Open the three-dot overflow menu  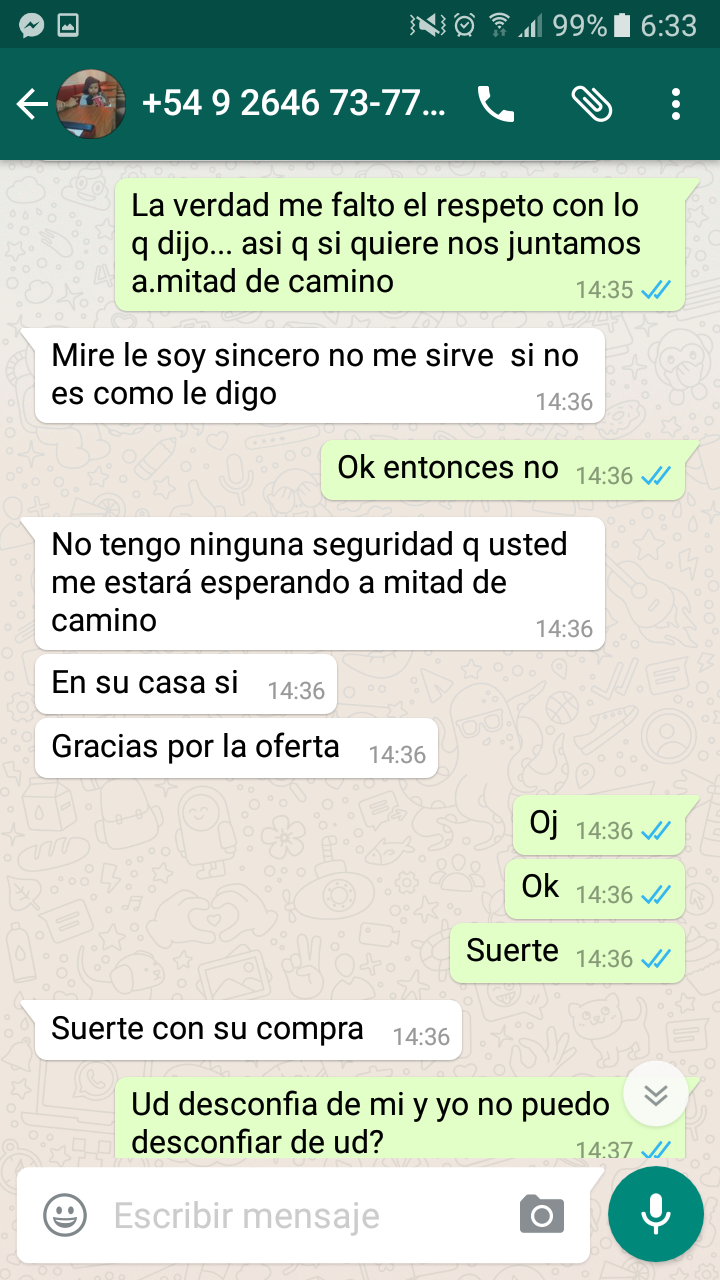[676, 104]
